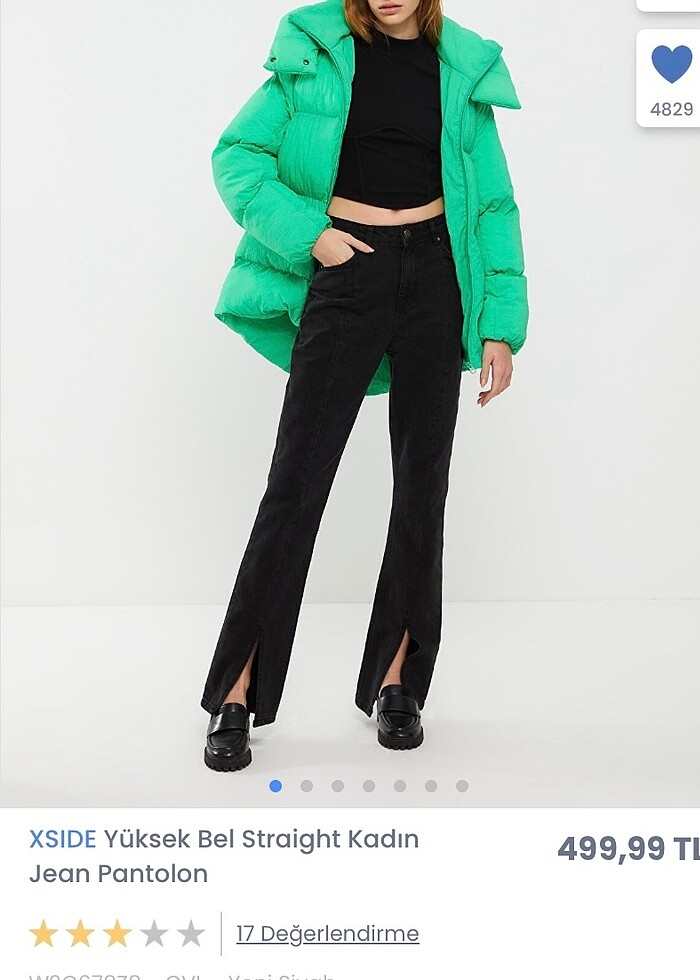Image resolution: width=700 pixels, height=980 pixels.
Task: Jump to the second product image dot
Action: 306,786
